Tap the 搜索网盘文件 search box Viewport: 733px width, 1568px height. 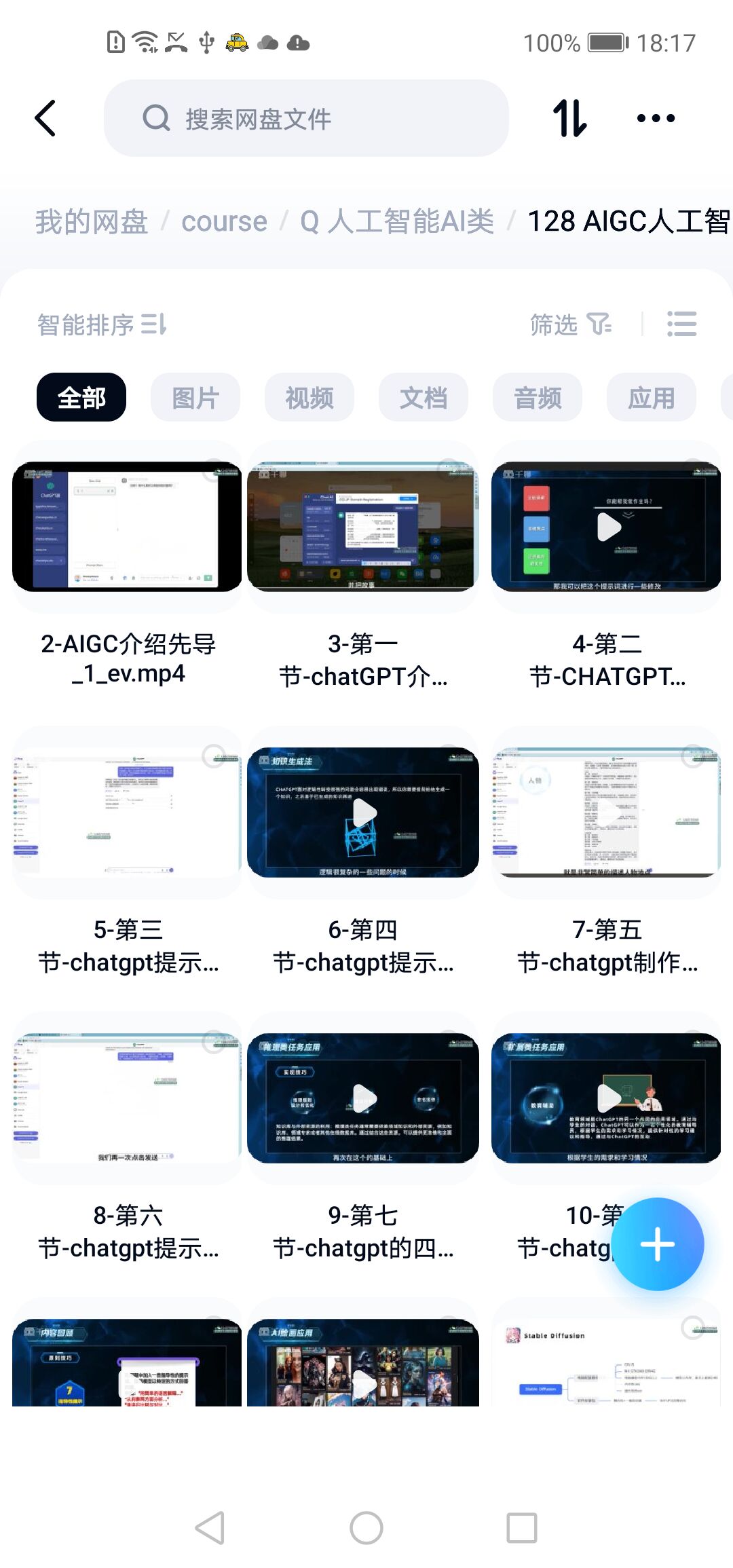[305, 119]
